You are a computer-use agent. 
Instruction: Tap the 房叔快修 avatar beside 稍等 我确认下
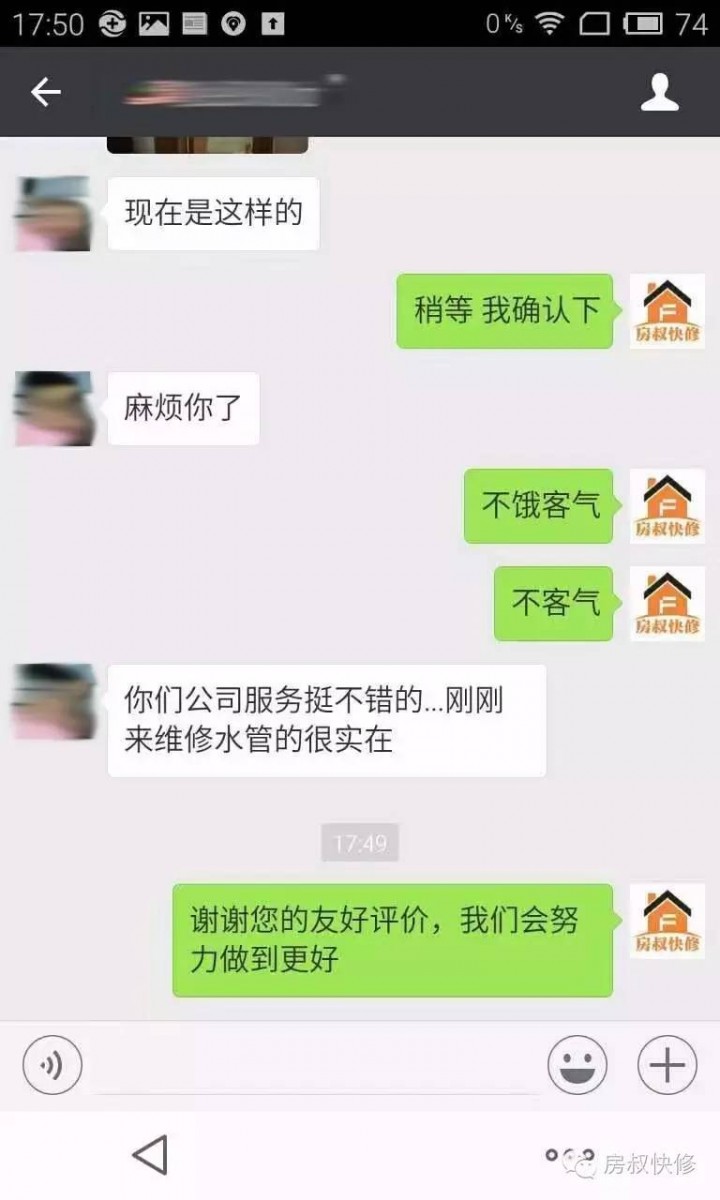(x=667, y=311)
